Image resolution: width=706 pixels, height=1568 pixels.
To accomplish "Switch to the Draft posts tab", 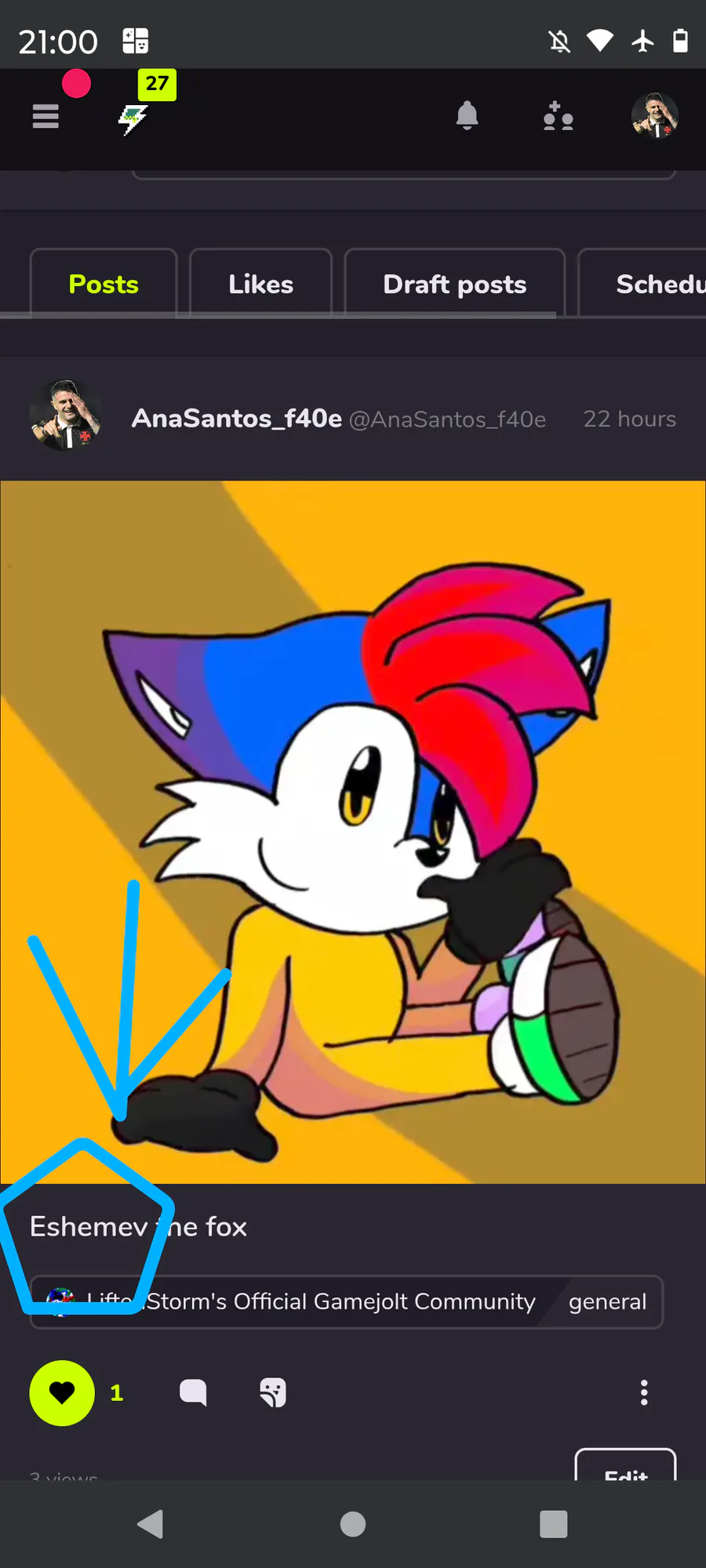I will 455,284.
